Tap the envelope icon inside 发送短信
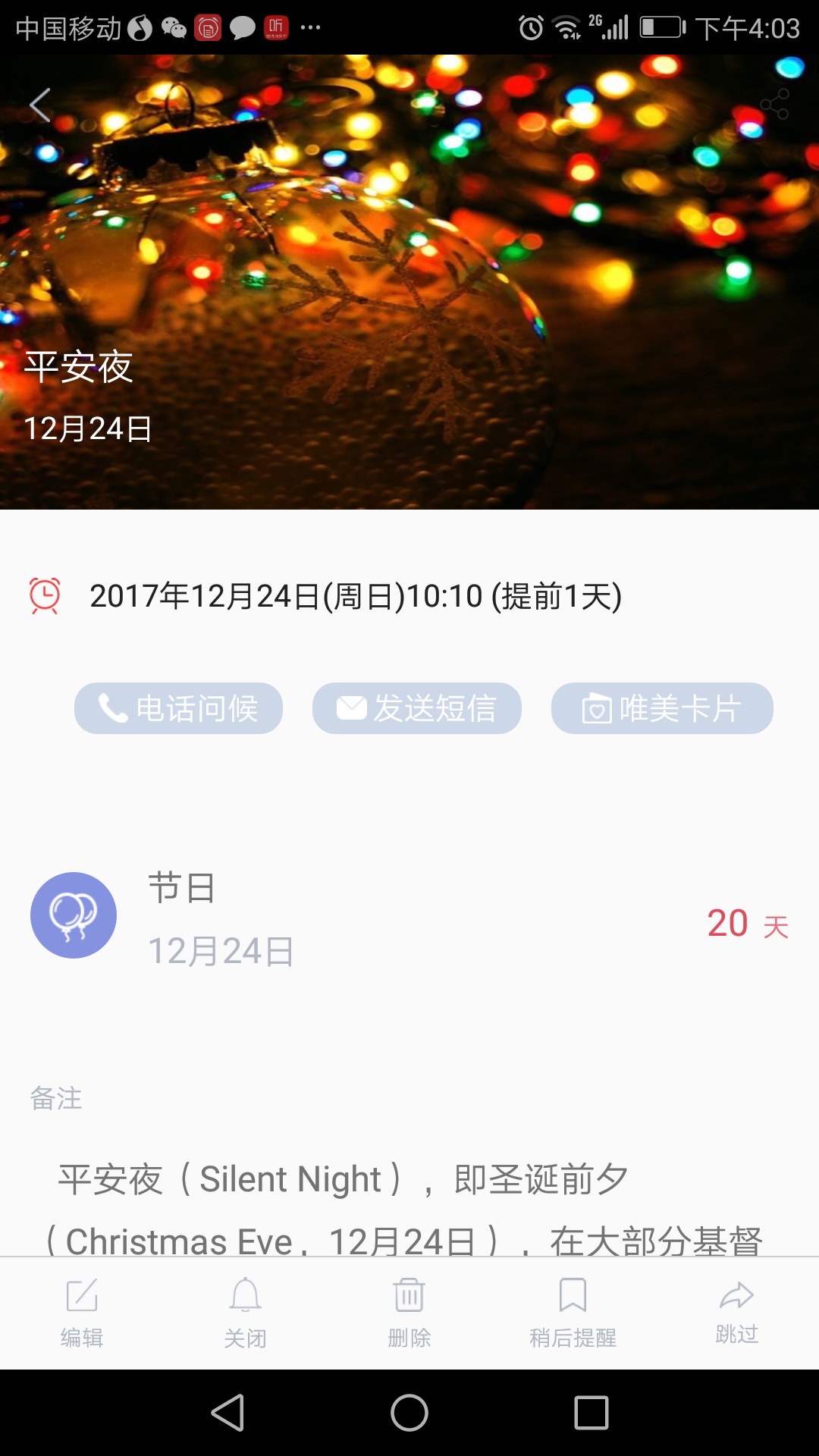The height and width of the screenshot is (1456, 819). tap(350, 708)
